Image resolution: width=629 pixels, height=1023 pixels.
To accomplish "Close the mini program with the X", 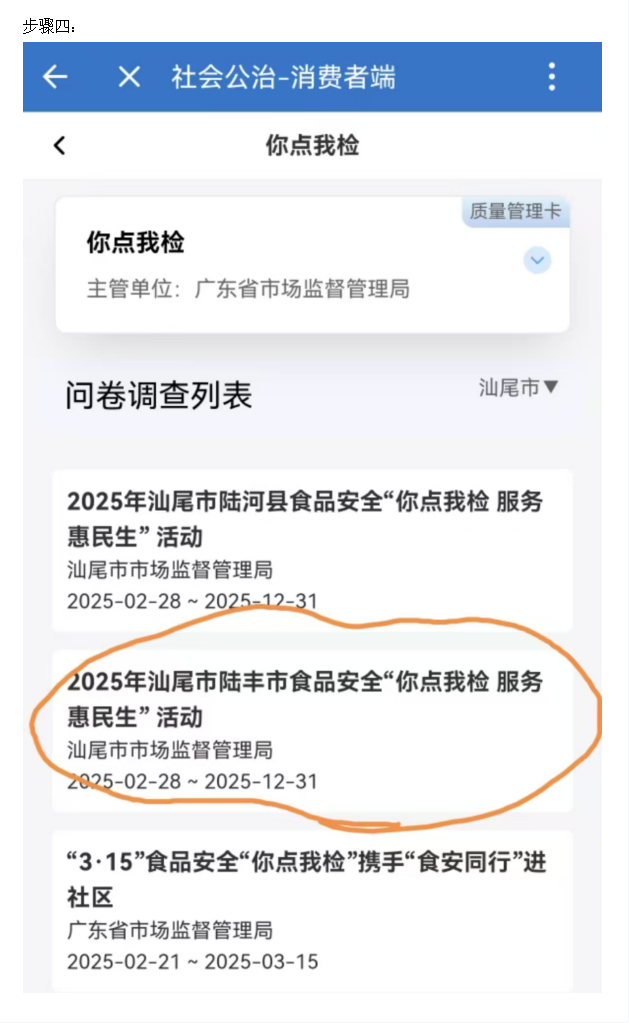I will [129, 77].
